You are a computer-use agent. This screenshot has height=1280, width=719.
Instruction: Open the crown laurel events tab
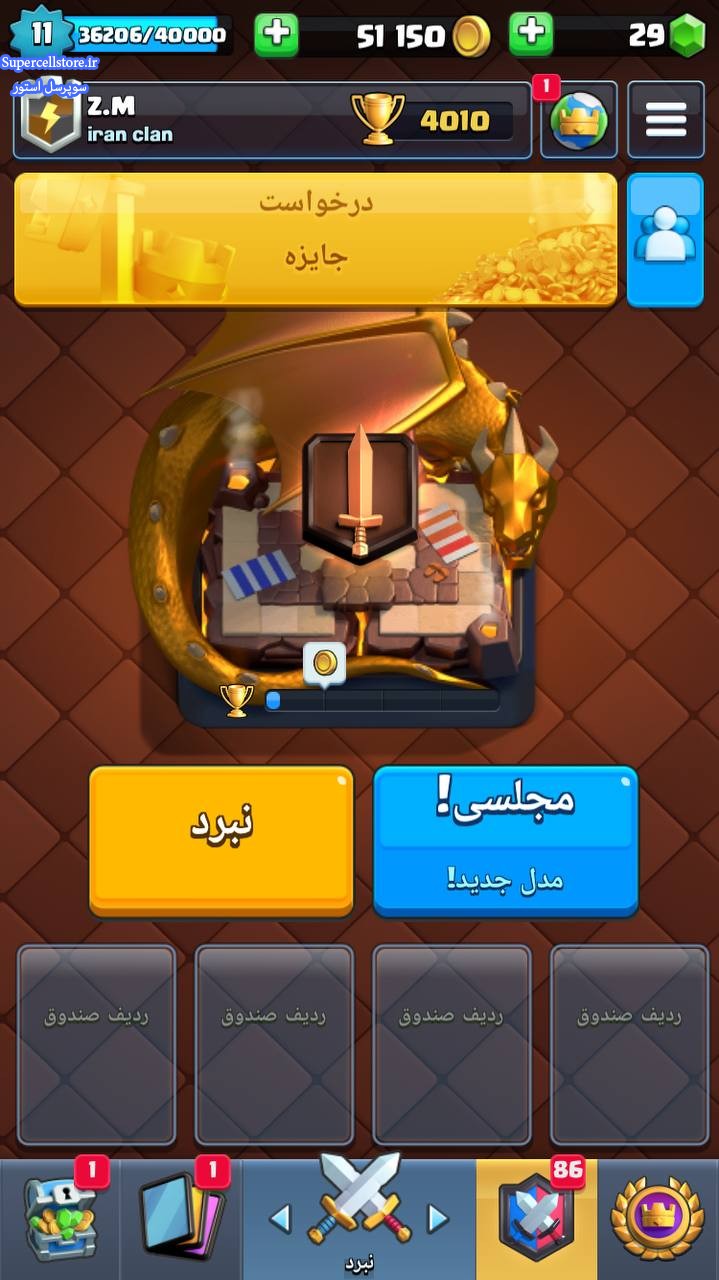658,1220
